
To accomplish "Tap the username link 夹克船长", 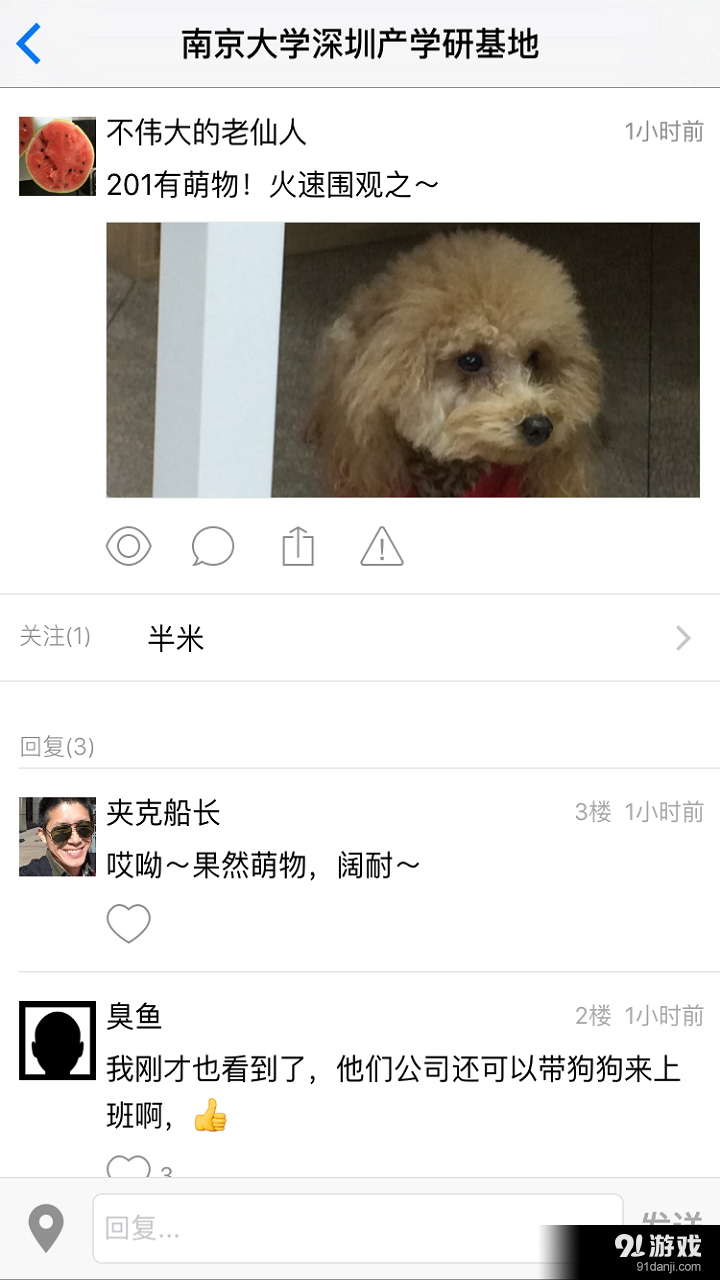I will point(165,813).
